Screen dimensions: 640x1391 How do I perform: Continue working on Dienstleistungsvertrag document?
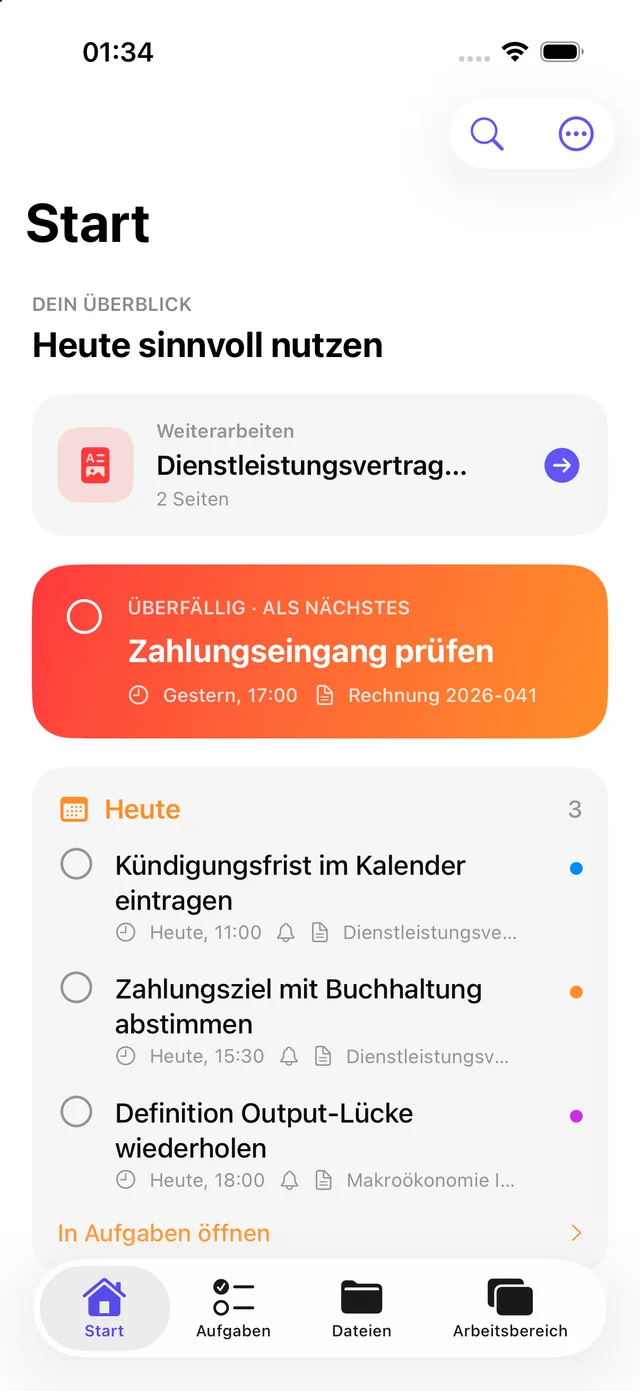tap(320, 465)
